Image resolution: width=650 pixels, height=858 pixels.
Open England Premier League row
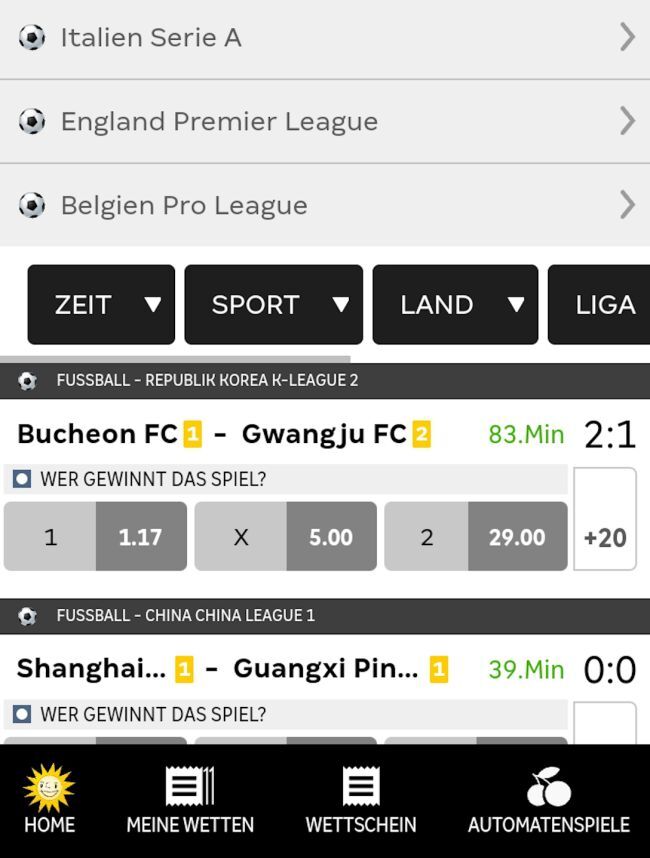pyautogui.click(x=325, y=121)
